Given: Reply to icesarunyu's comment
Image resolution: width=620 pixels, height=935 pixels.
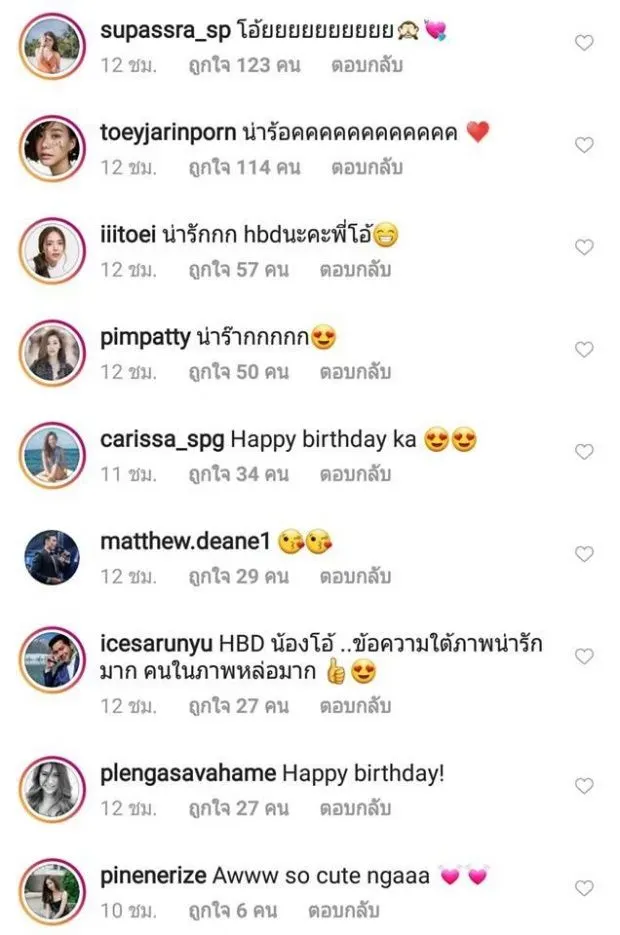Looking at the screenshot, I should click(x=355, y=706).
